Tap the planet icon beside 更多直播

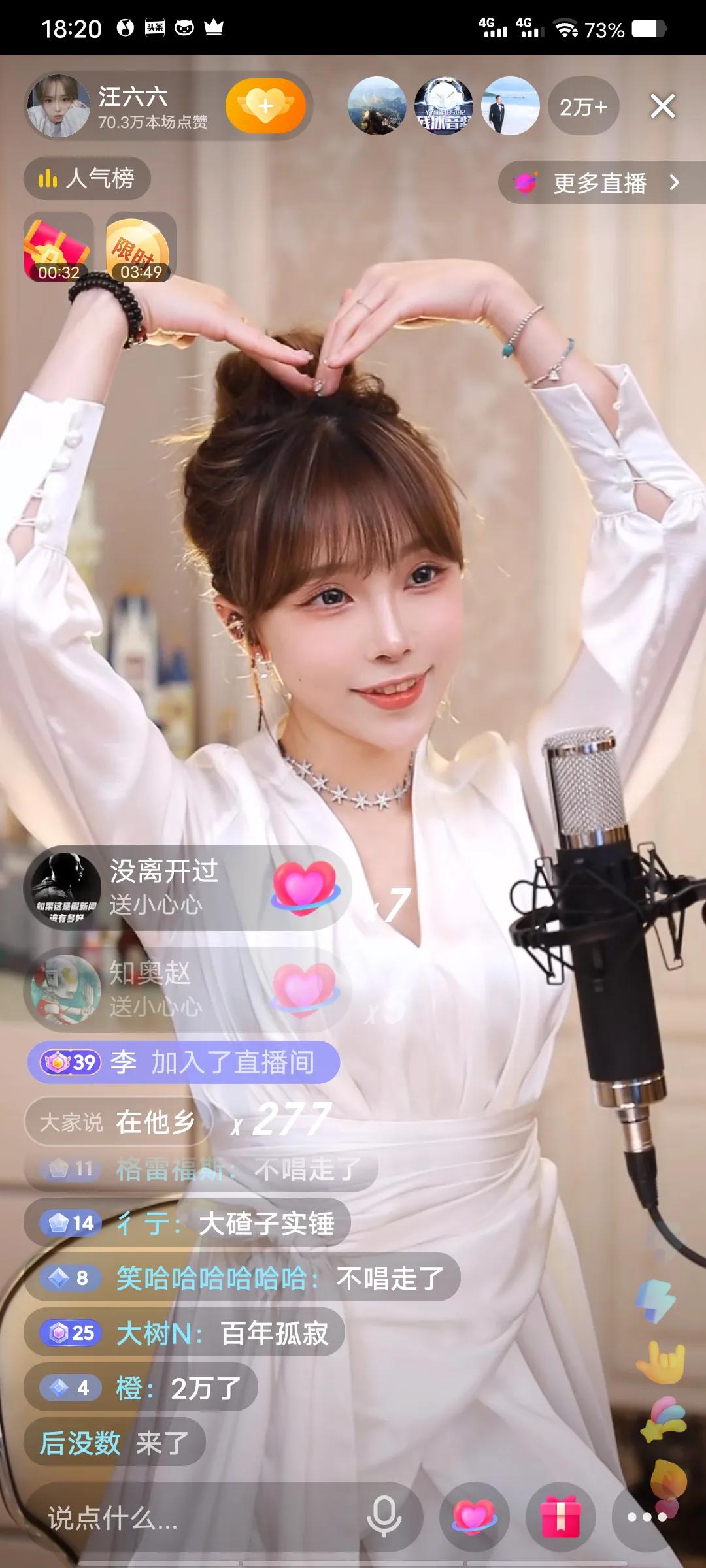pyautogui.click(x=527, y=184)
